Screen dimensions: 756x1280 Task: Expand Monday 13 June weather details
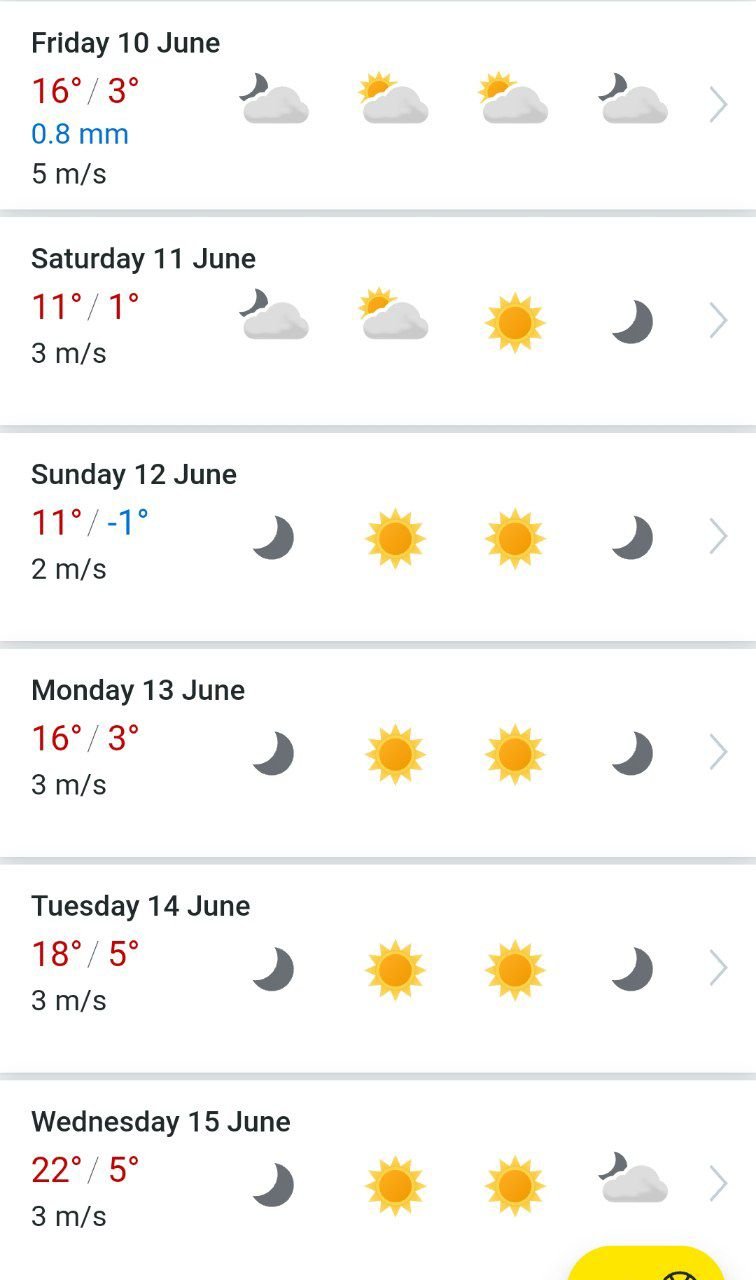point(378,753)
